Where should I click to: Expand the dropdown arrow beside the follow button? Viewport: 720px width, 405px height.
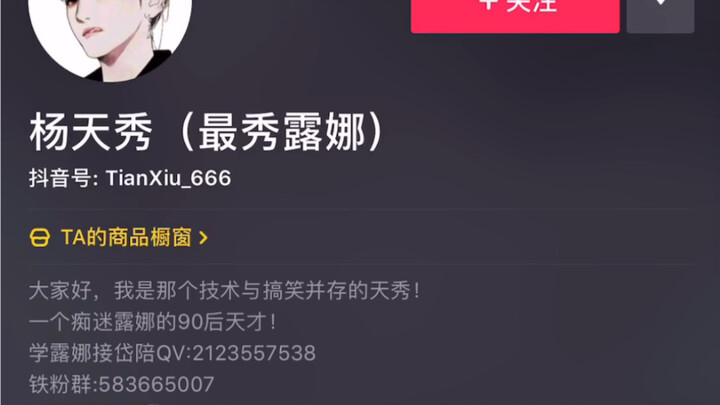click(660, 12)
